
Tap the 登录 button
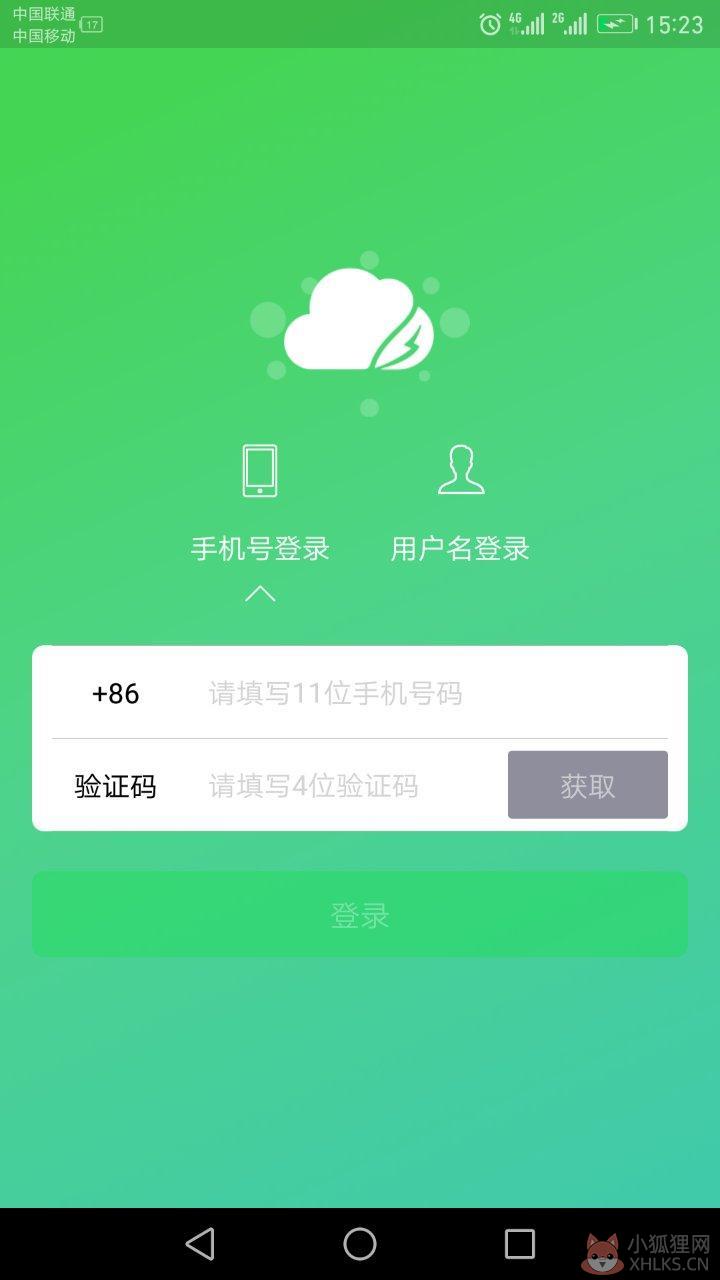360,914
